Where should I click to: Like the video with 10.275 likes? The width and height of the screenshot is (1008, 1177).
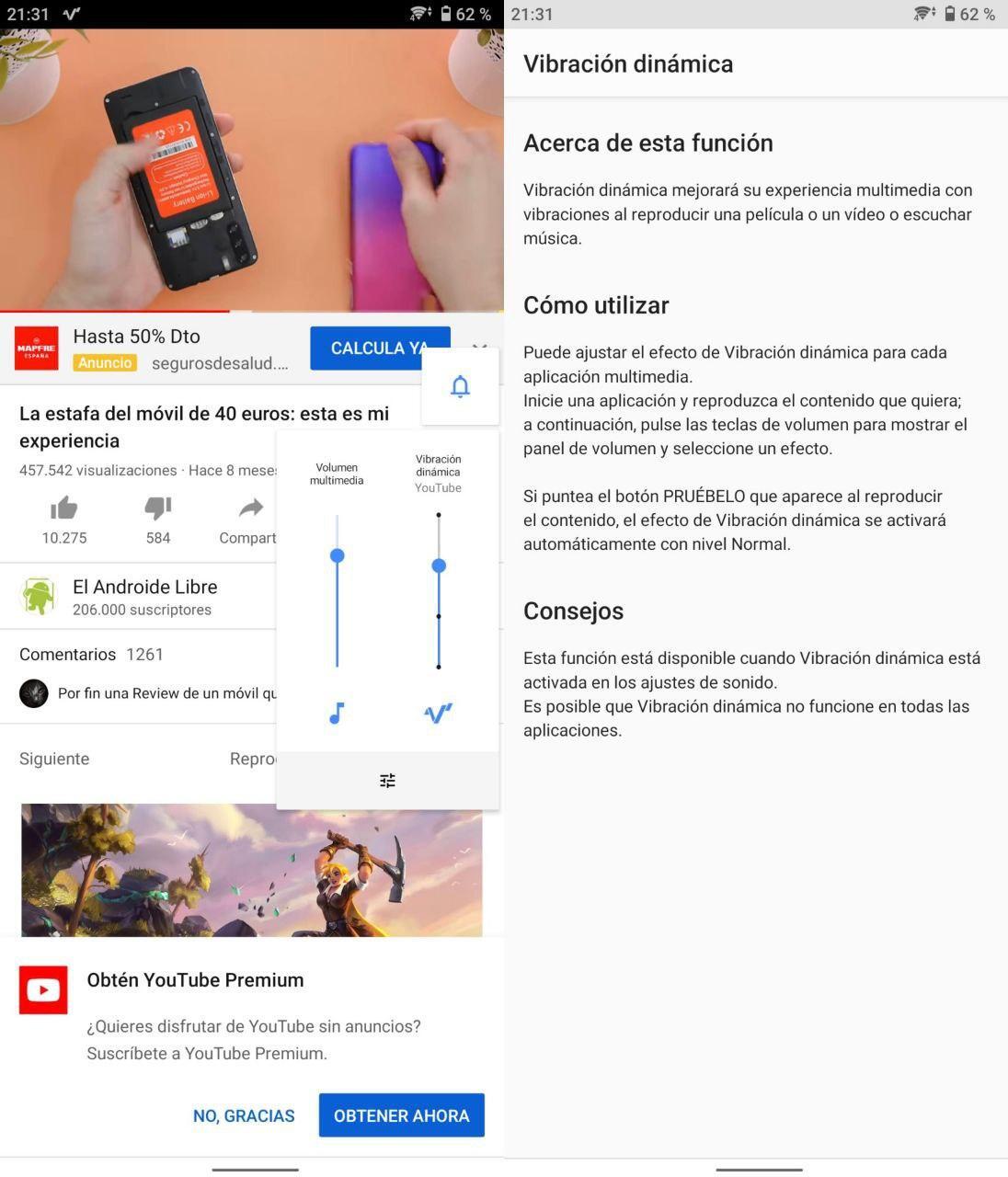tap(64, 508)
